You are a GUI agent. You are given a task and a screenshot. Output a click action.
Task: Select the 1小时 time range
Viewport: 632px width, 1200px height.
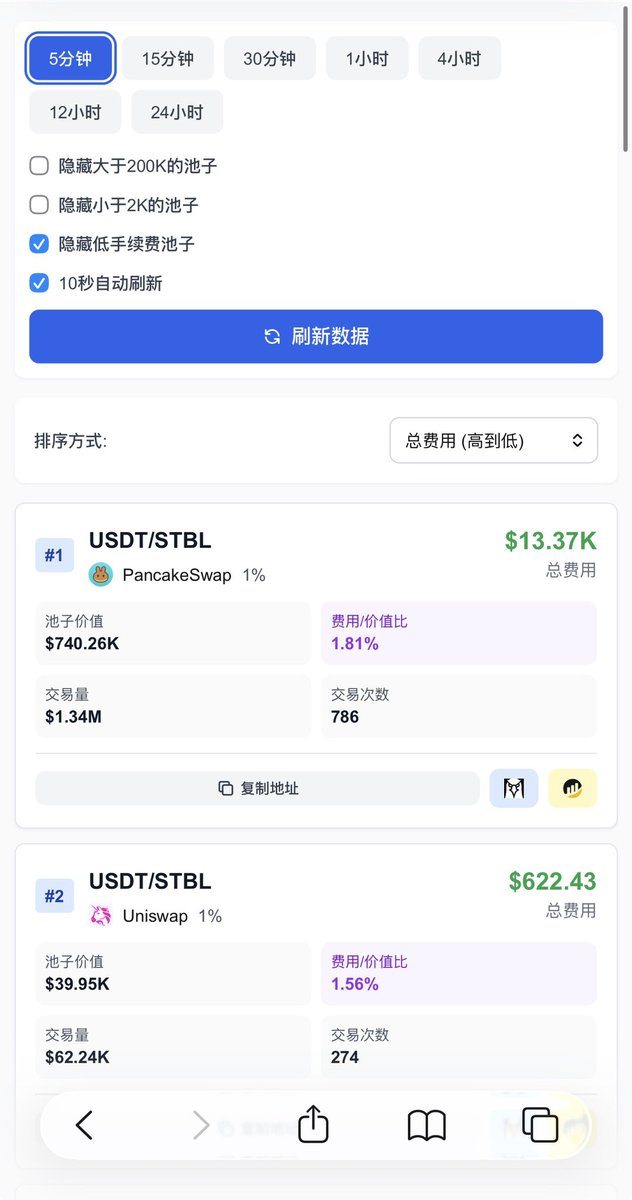[x=367, y=58]
